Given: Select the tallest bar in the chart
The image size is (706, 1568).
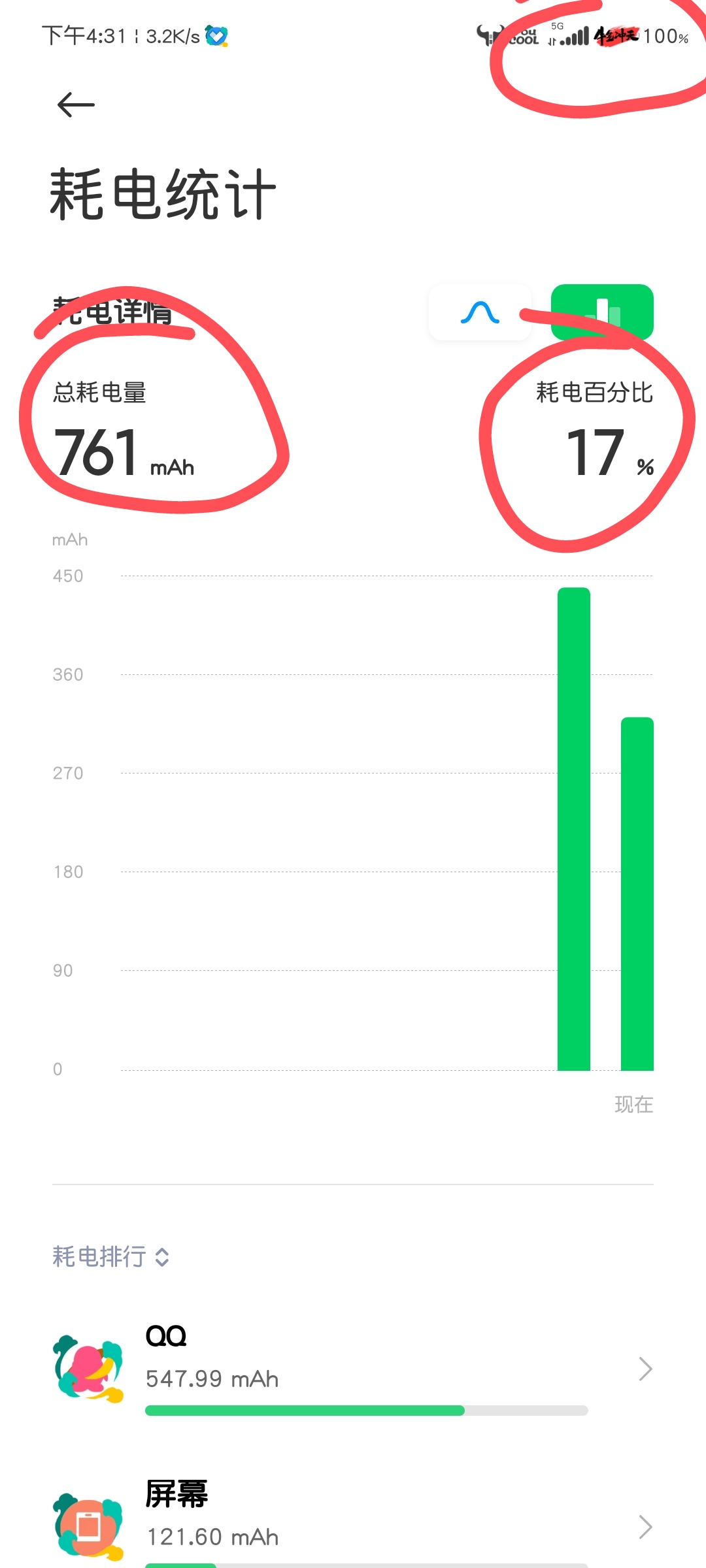Looking at the screenshot, I should pos(574,829).
